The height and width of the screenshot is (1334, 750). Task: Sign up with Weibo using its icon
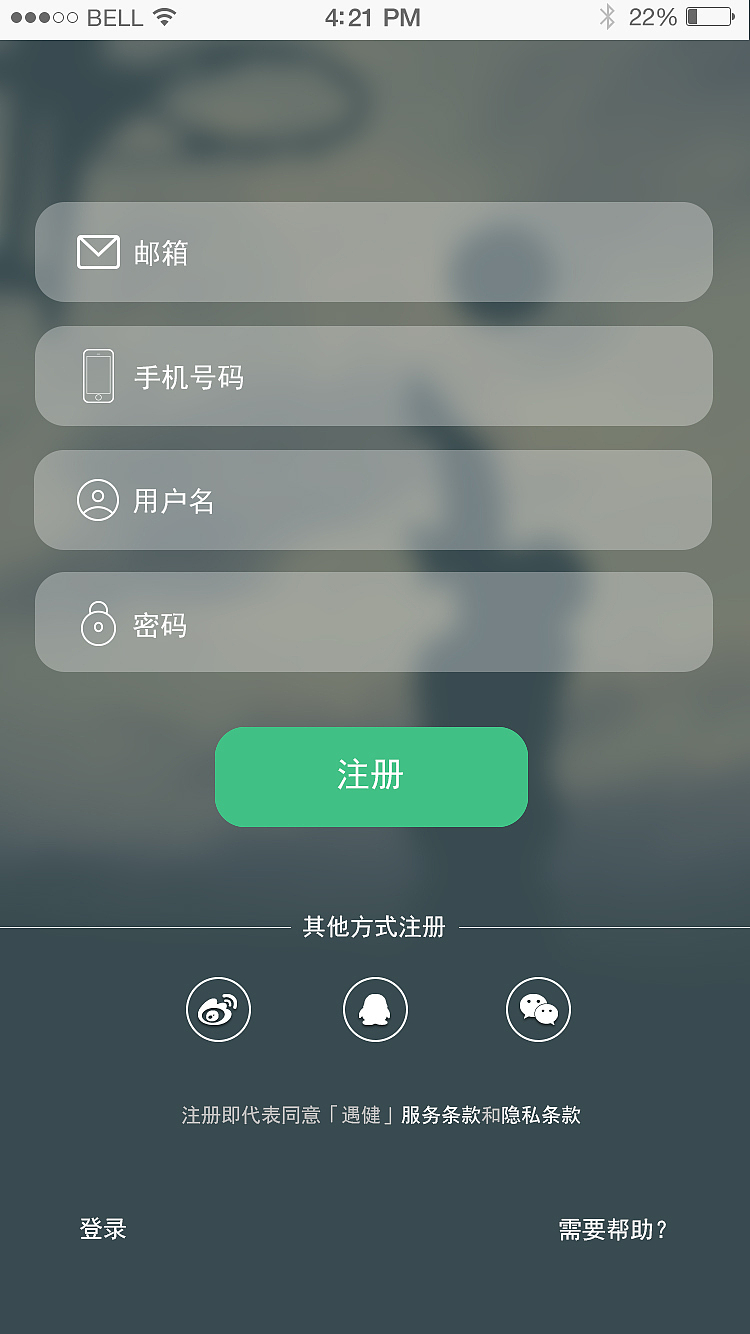pos(218,1010)
